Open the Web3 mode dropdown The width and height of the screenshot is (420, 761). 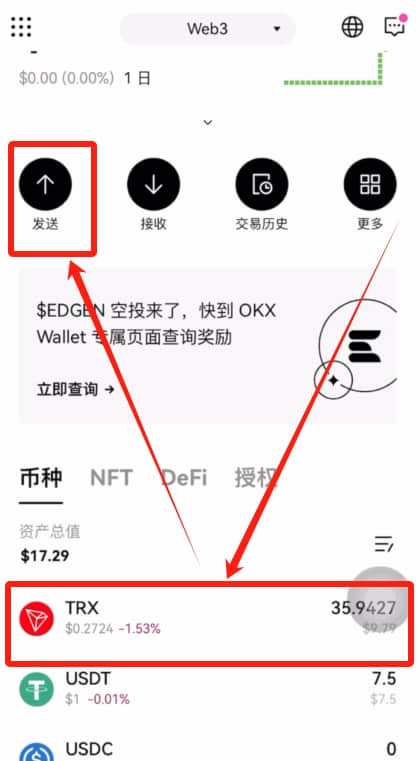pyautogui.click(x=208, y=29)
